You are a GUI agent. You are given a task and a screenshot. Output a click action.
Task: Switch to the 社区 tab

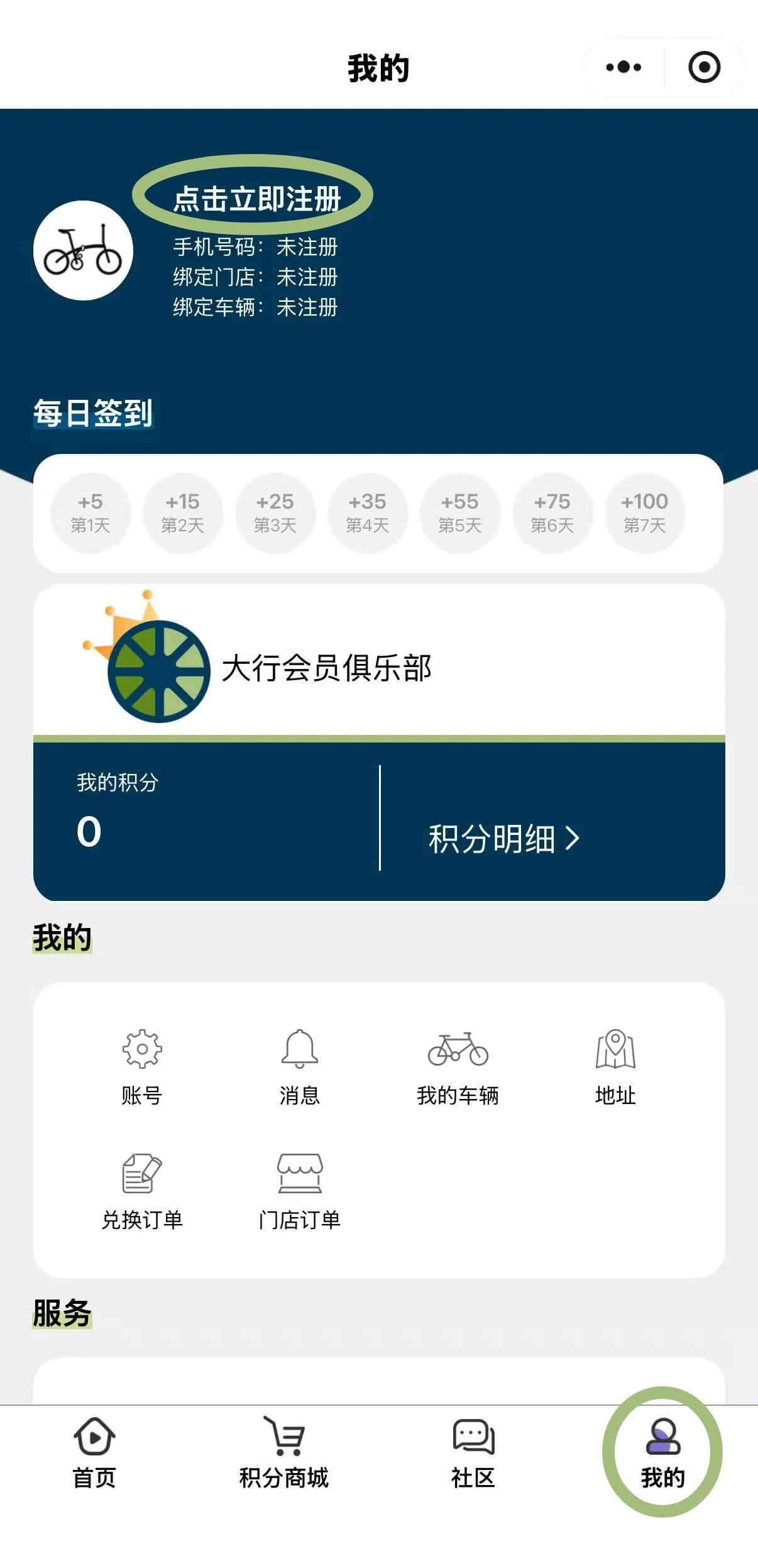tap(473, 1452)
